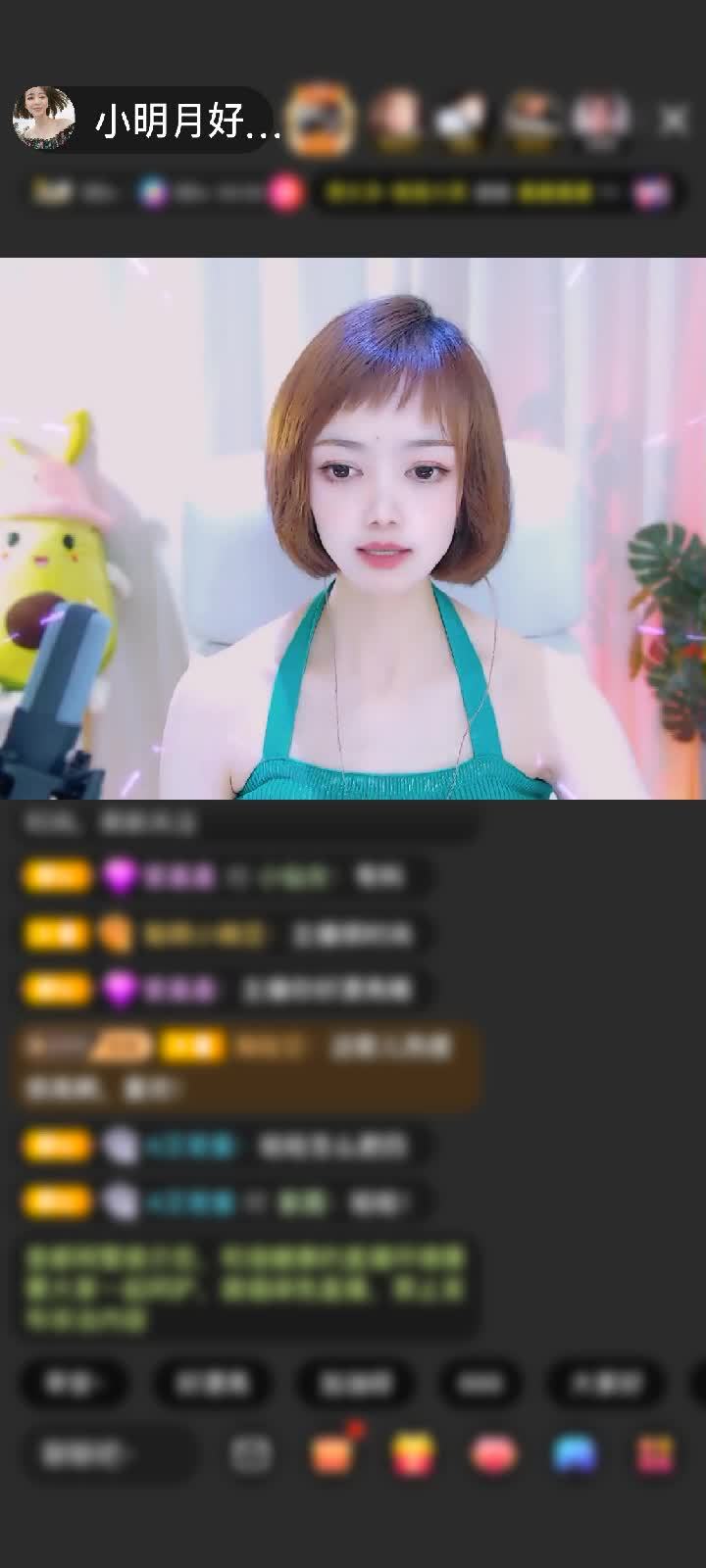Viewport: 706px width, 1568px height.
Task: Open streamer 小明月好 profile avatar
Action: coord(44,120)
